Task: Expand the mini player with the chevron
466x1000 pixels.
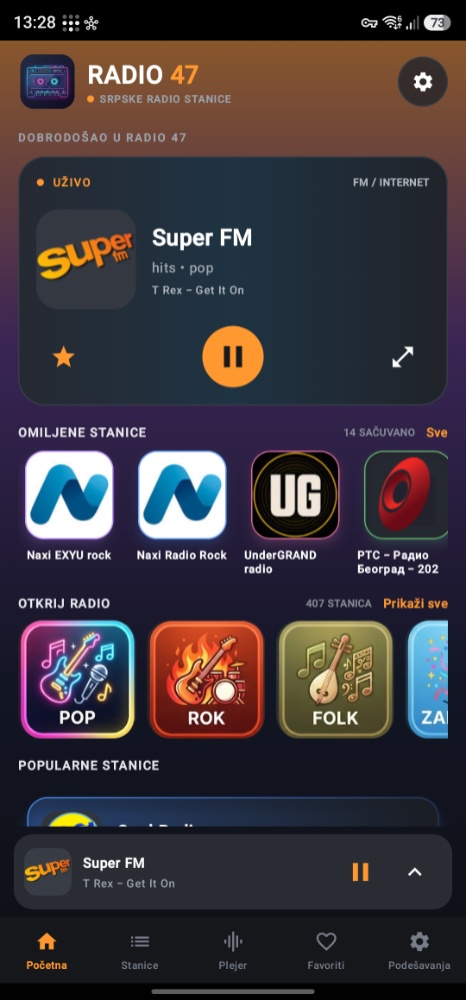Action: coord(414,872)
